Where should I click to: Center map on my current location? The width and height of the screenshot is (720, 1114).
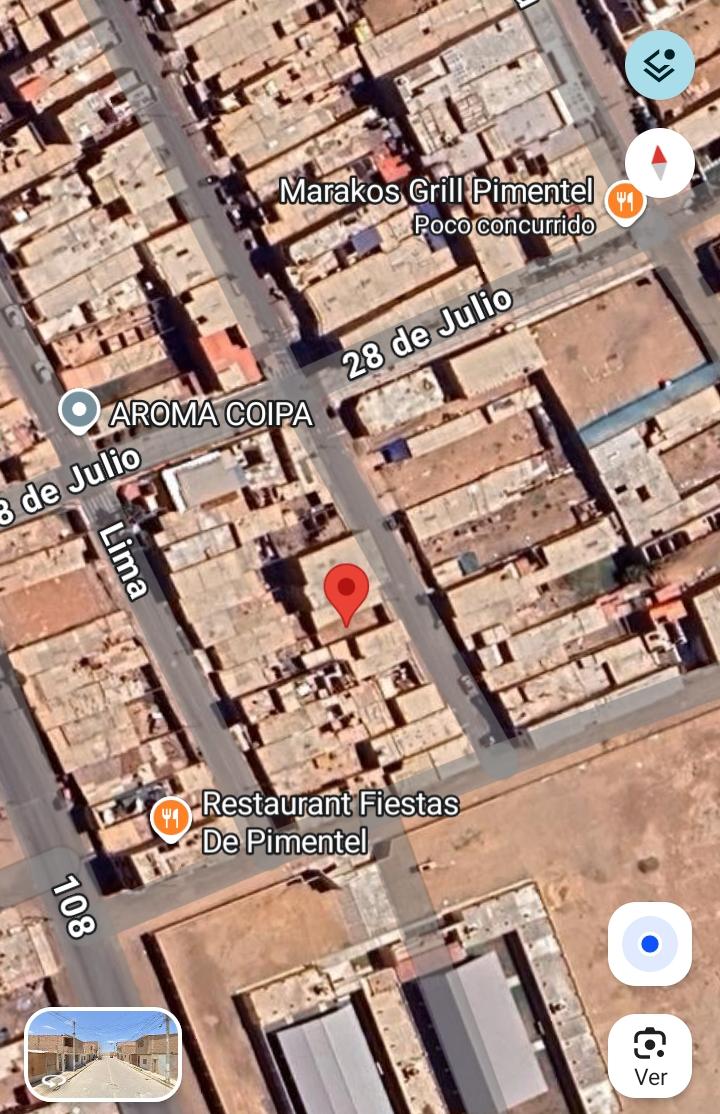[650, 944]
